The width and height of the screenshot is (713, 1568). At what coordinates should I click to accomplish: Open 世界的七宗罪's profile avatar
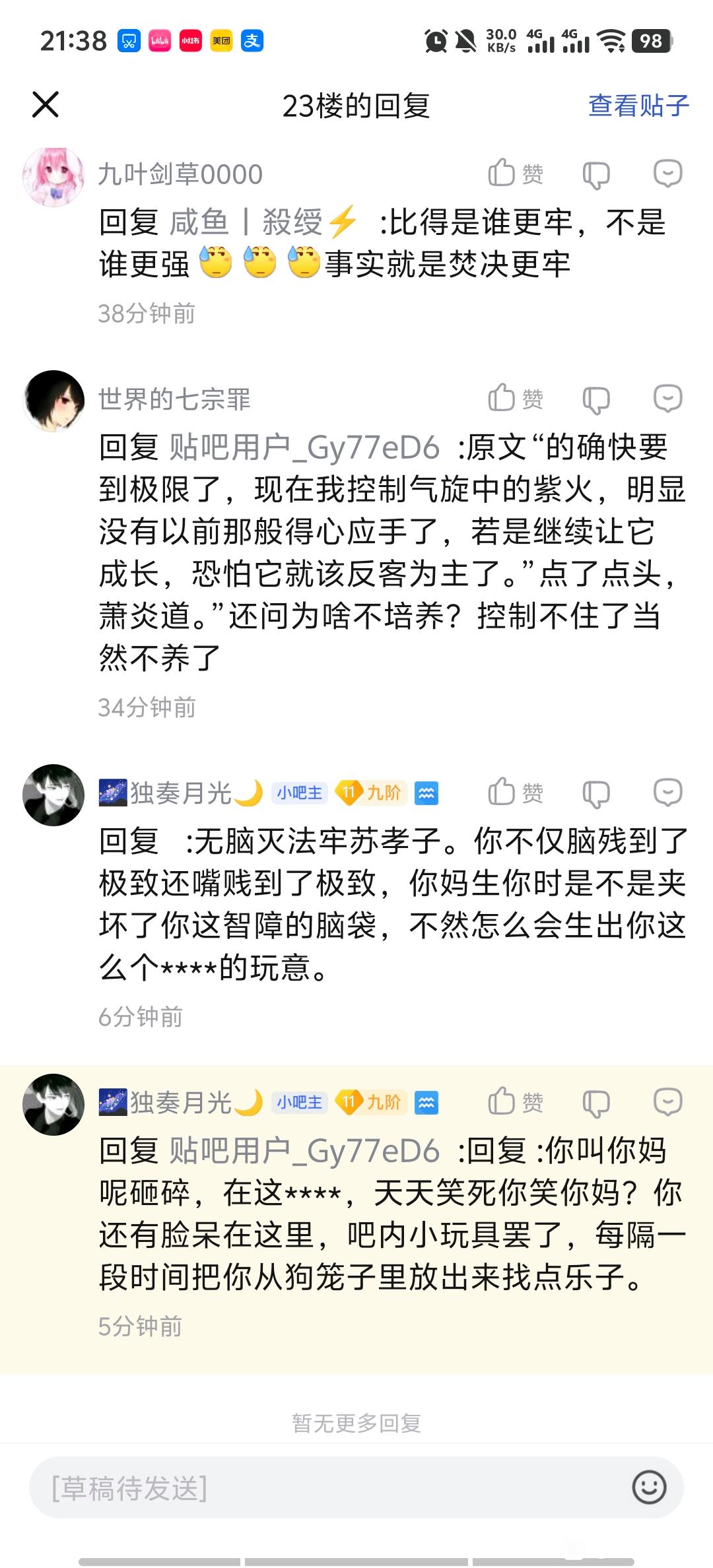(x=53, y=401)
